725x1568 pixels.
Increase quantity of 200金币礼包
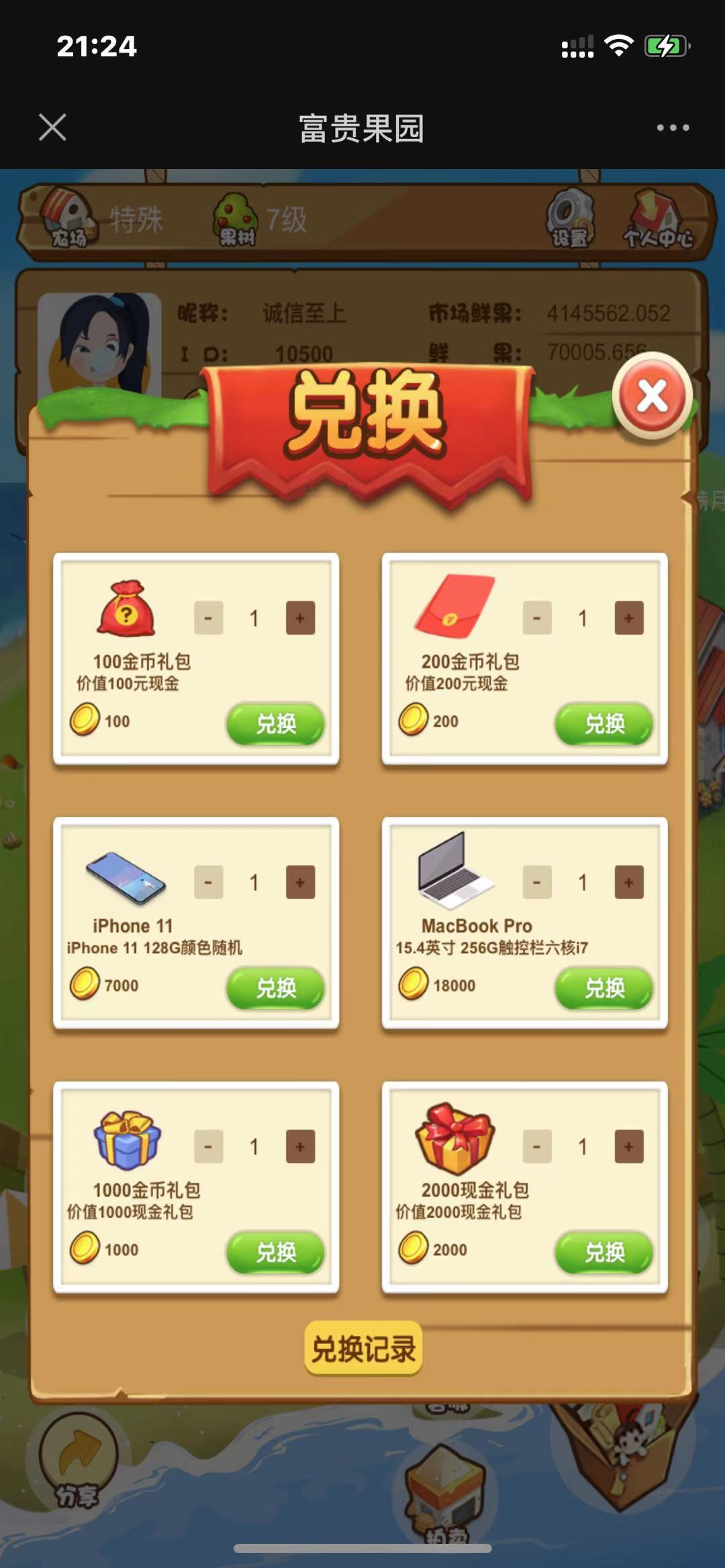pos(629,618)
